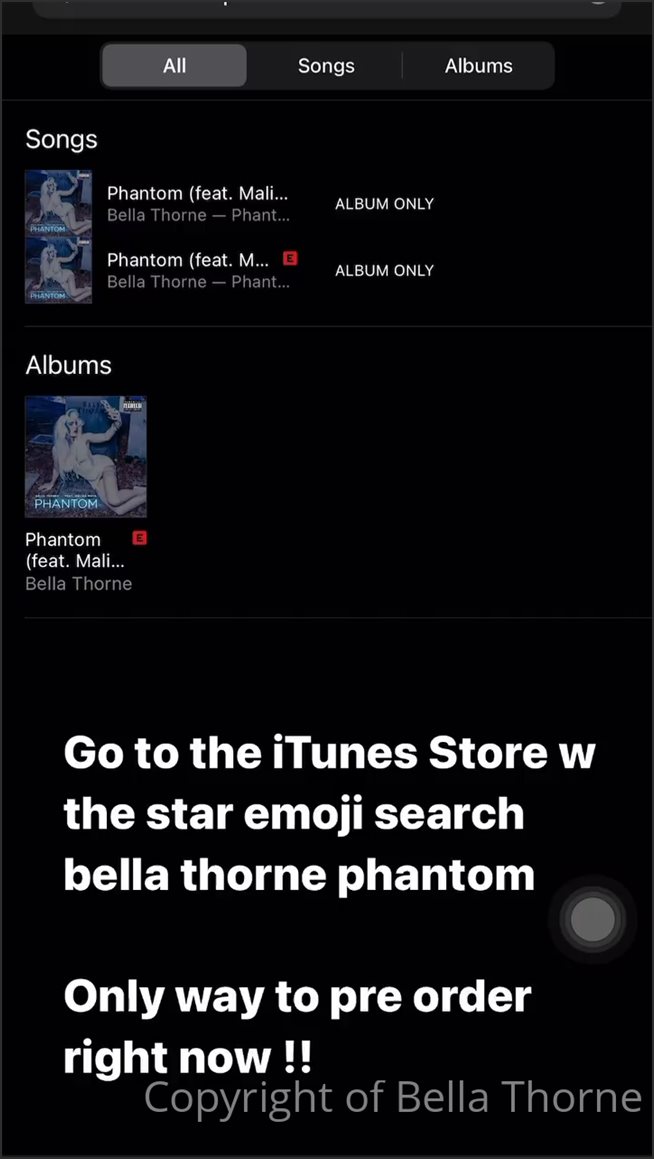The width and height of the screenshot is (654, 1159).
Task: Open the Phantom song without explicit tag
Action: (198, 203)
